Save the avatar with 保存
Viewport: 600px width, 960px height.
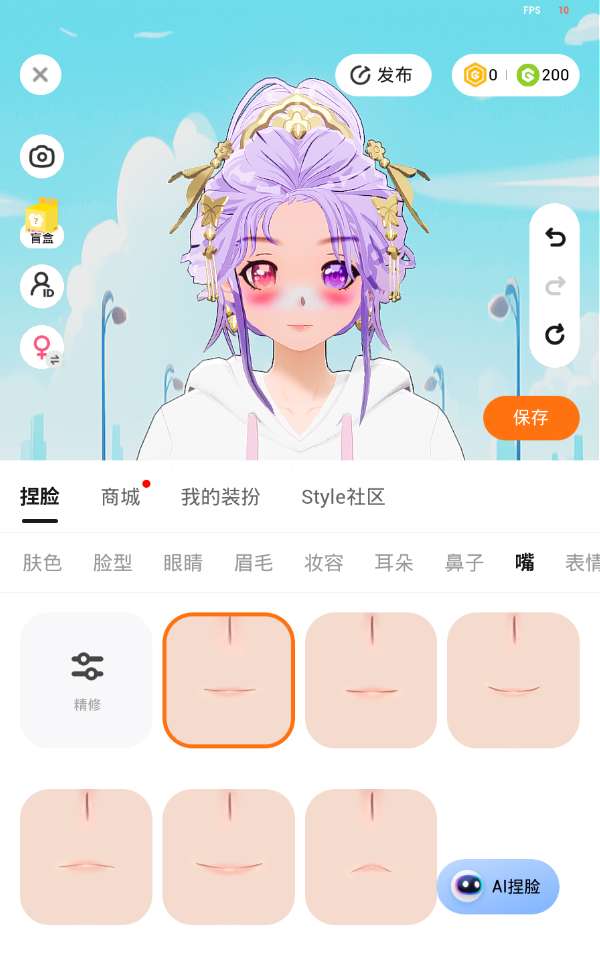(531, 418)
